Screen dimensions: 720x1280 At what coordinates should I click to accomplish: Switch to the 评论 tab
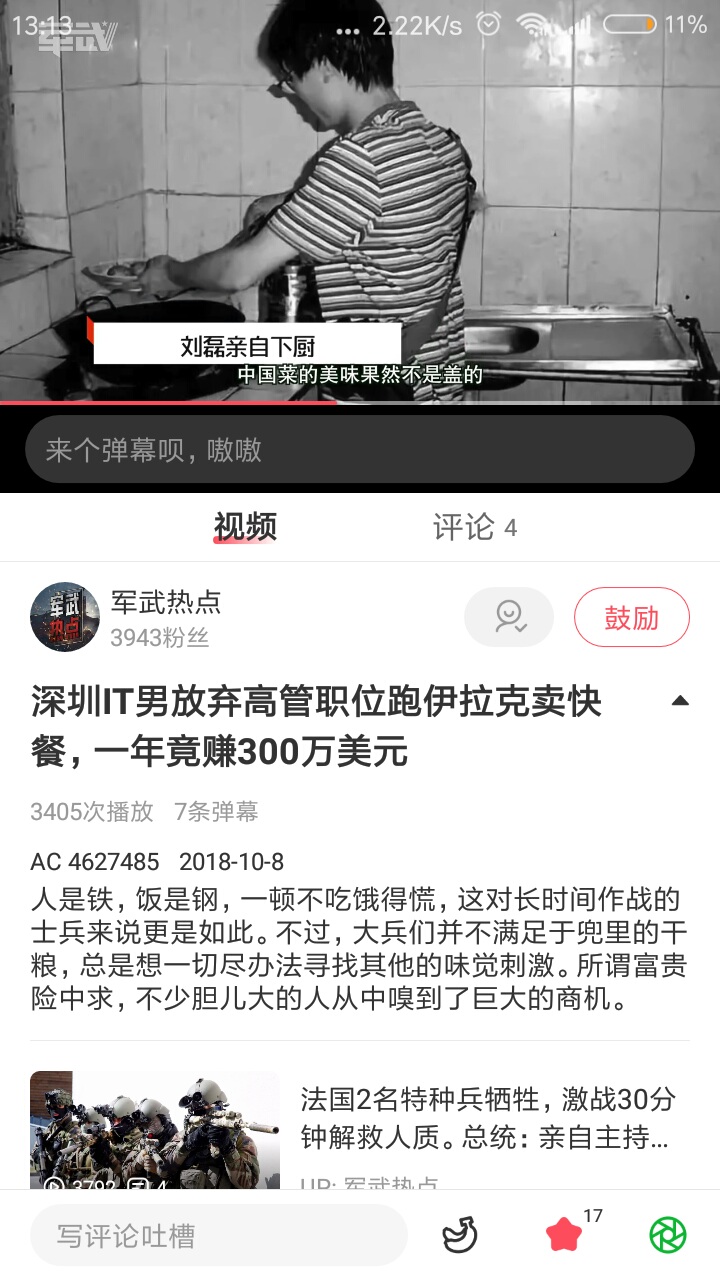474,527
